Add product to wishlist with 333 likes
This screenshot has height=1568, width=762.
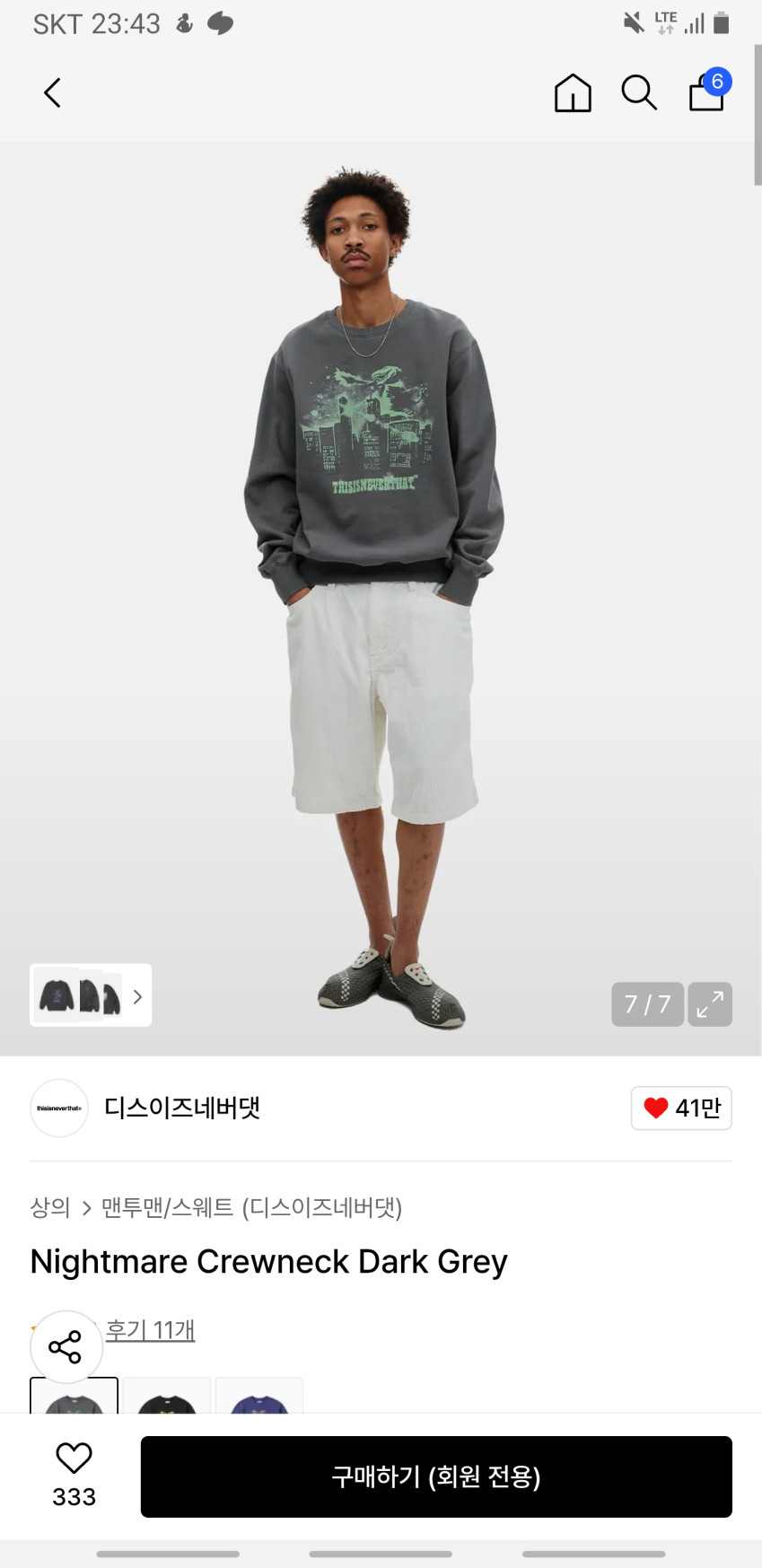(74, 1476)
